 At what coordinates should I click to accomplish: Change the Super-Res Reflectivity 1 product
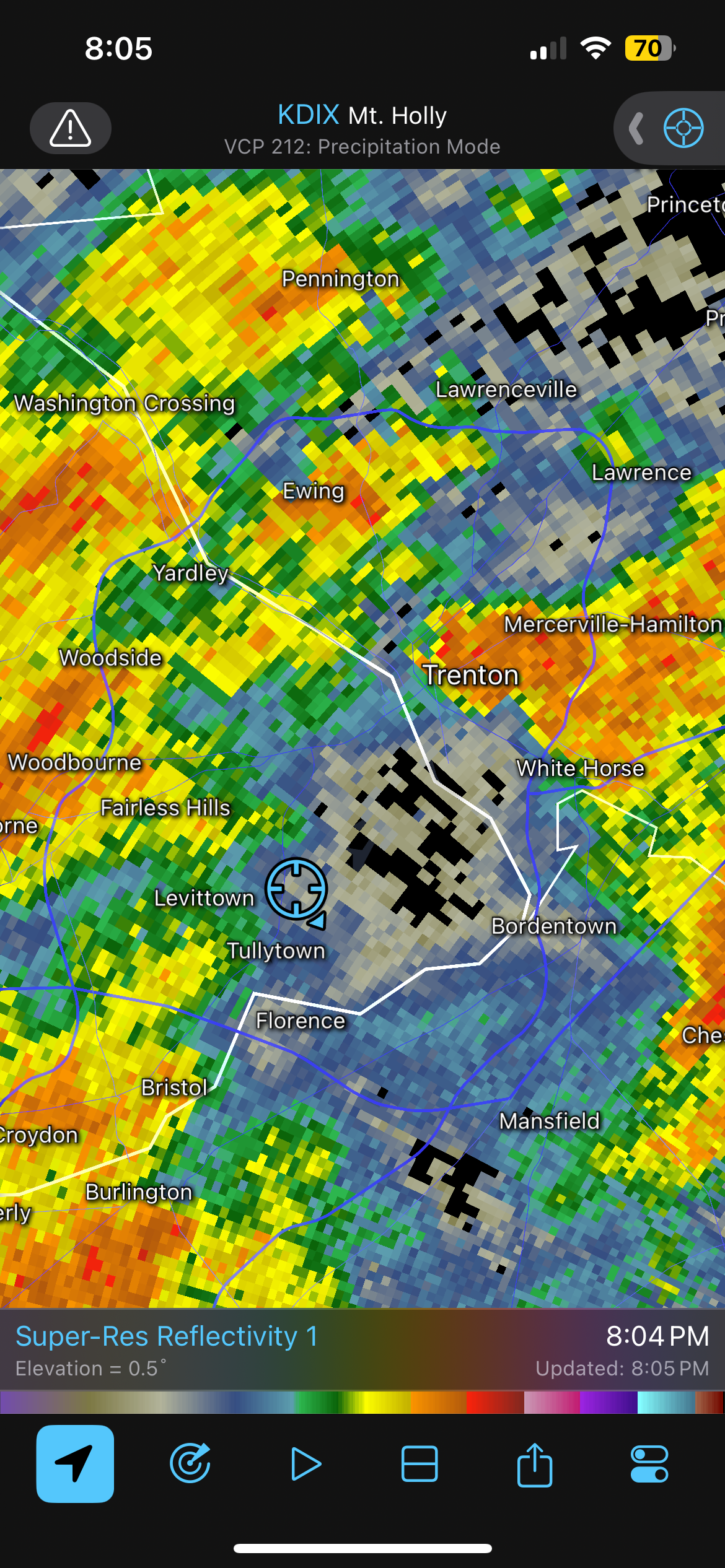pyautogui.click(x=167, y=1336)
